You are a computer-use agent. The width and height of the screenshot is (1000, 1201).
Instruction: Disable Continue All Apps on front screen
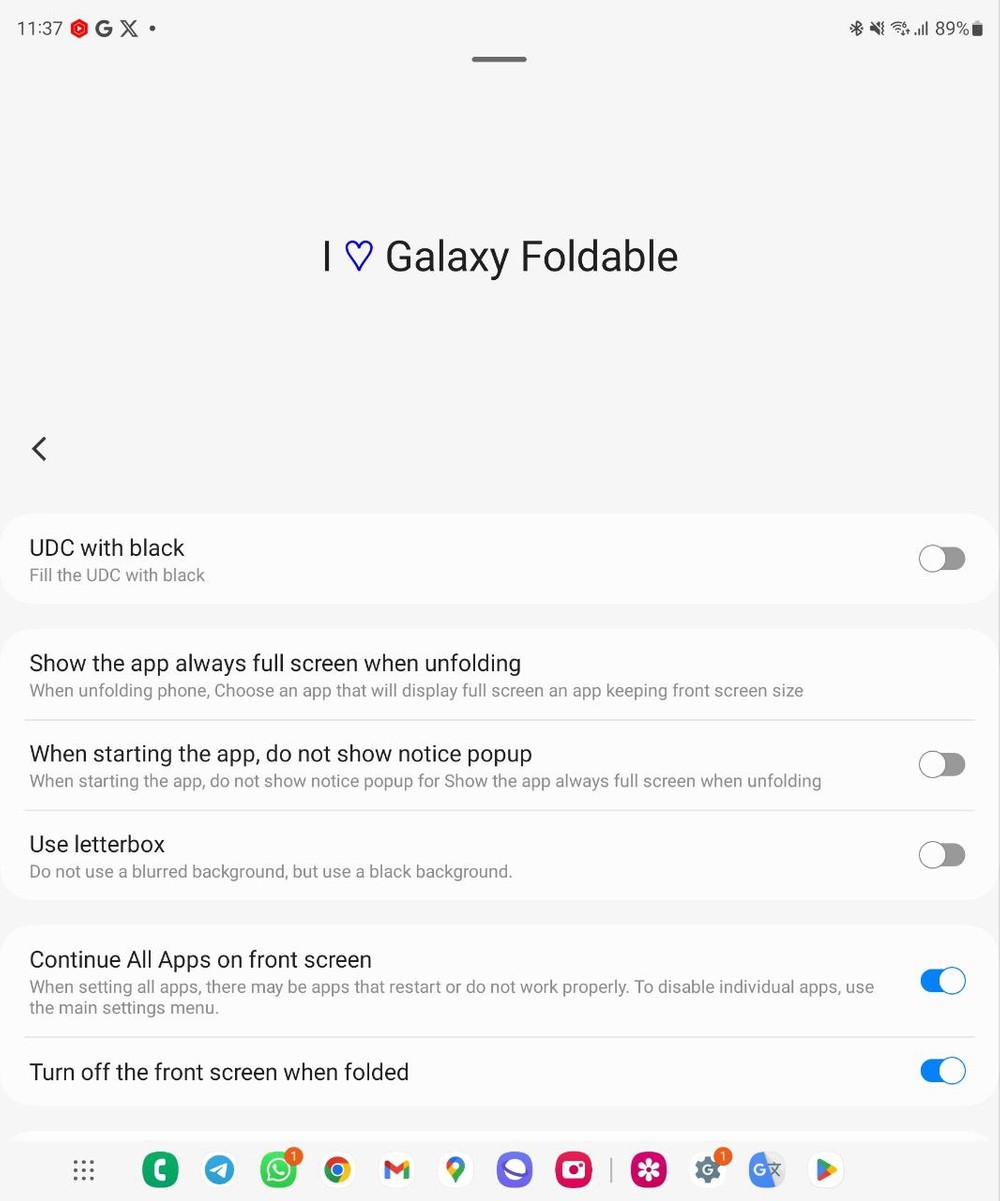tap(941, 981)
